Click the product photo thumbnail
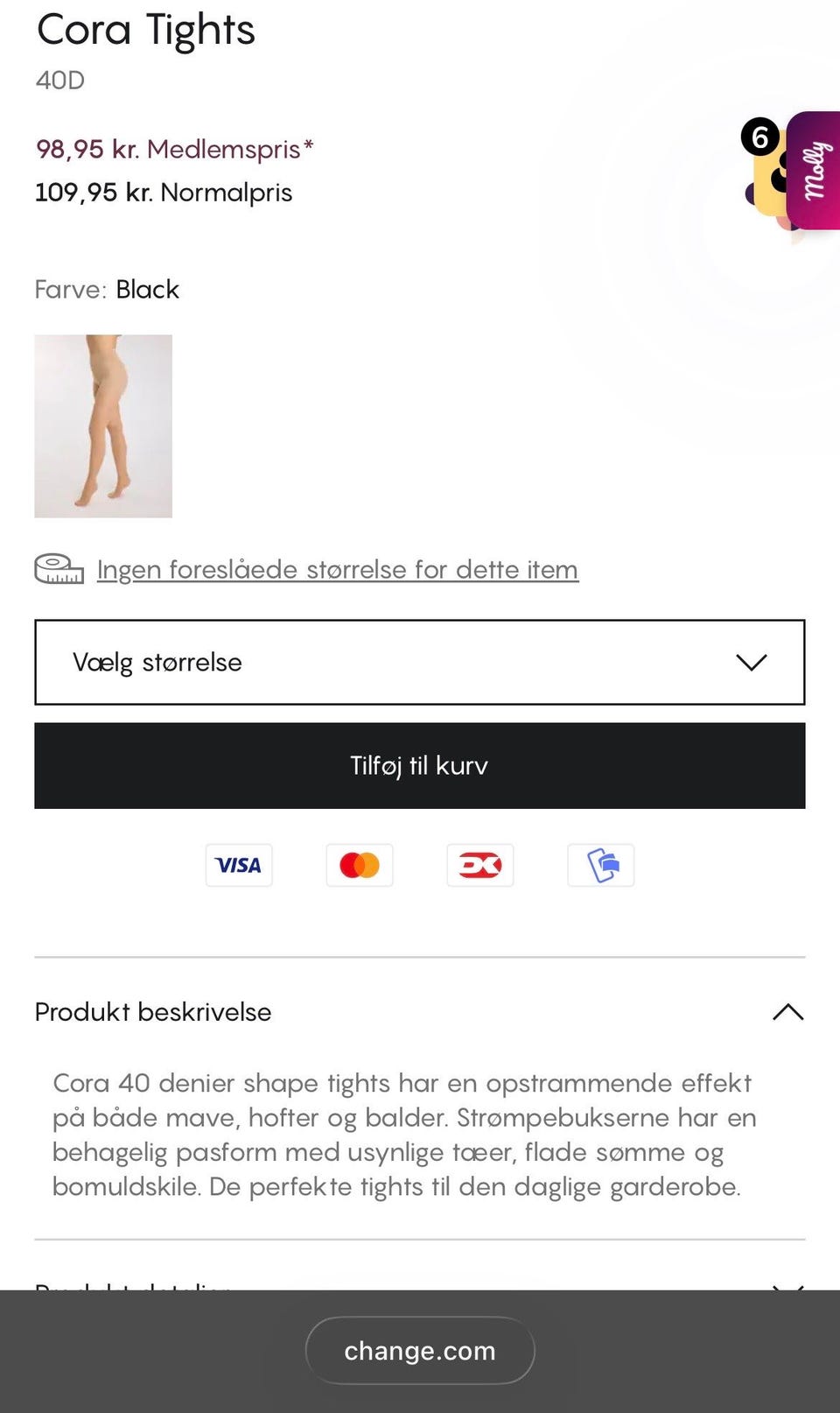The height and width of the screenshot is (1413, 840). (103, 425)
